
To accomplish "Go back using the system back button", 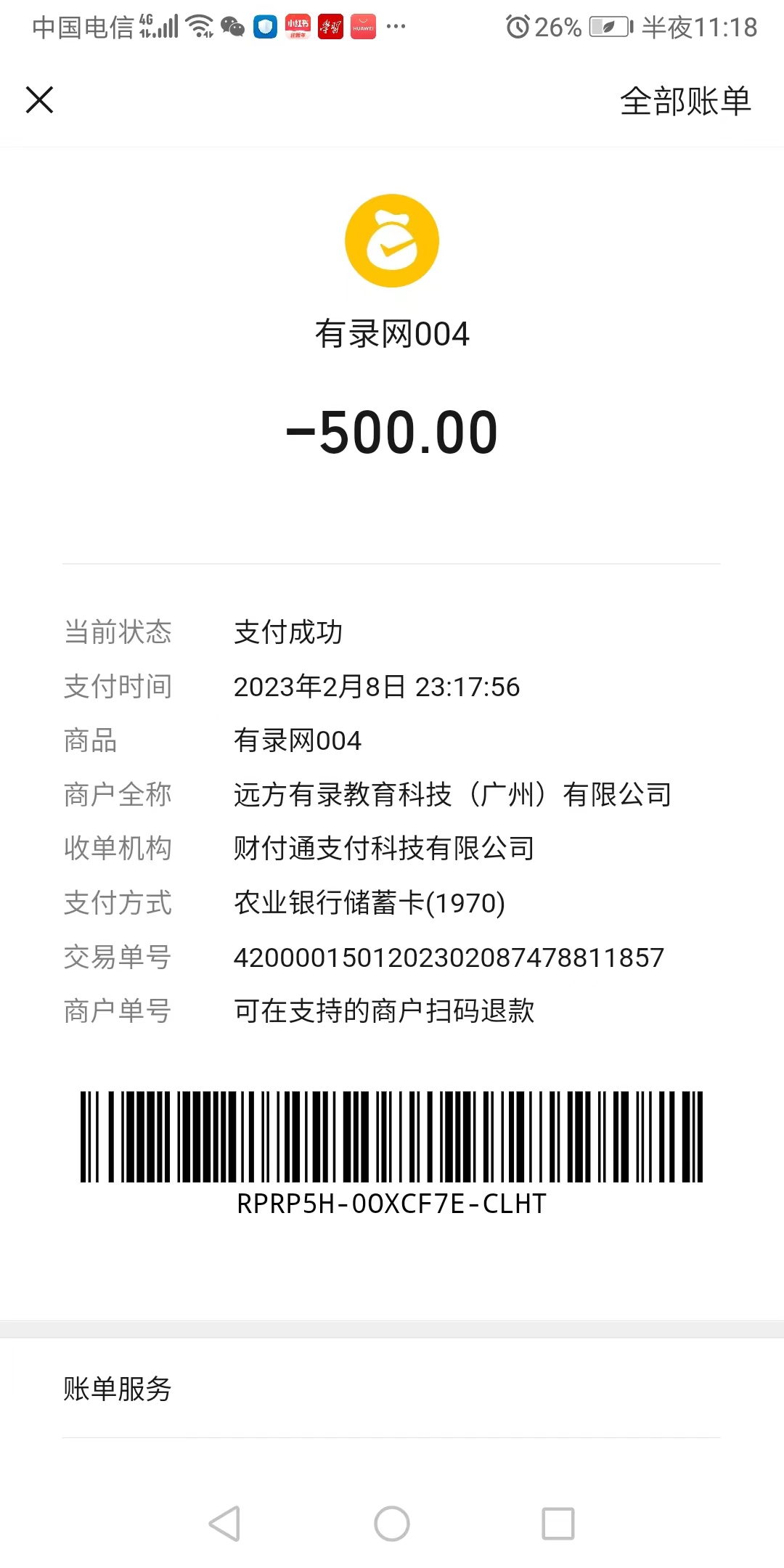I will pyautogui.click(x=224, y=1523).
